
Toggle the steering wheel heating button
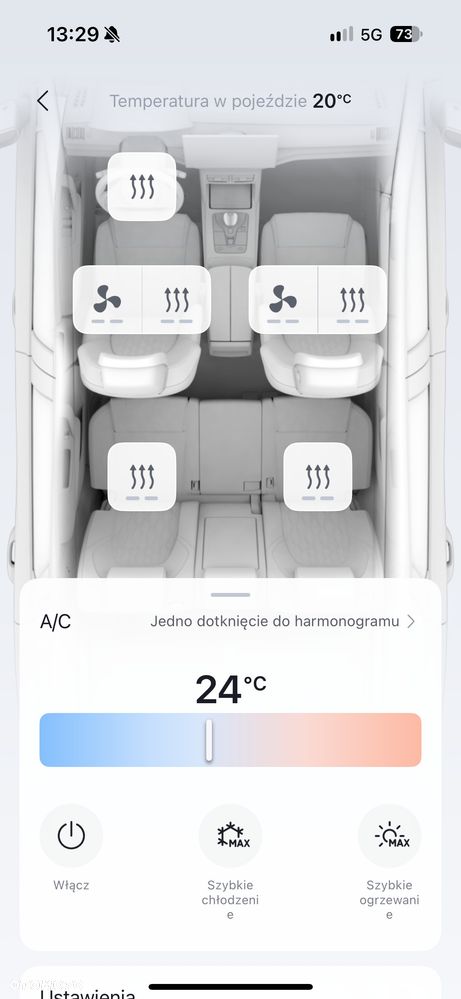click(141, 187)
